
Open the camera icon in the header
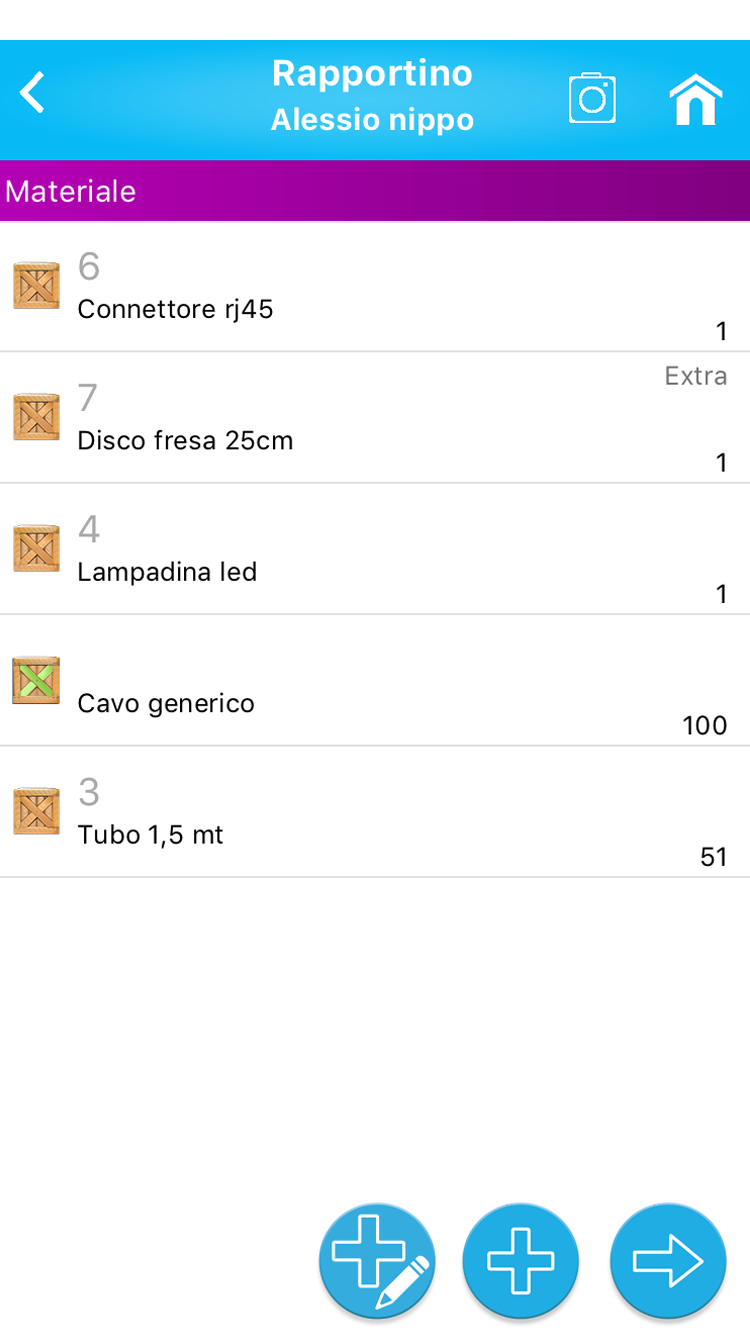point(592,98)
